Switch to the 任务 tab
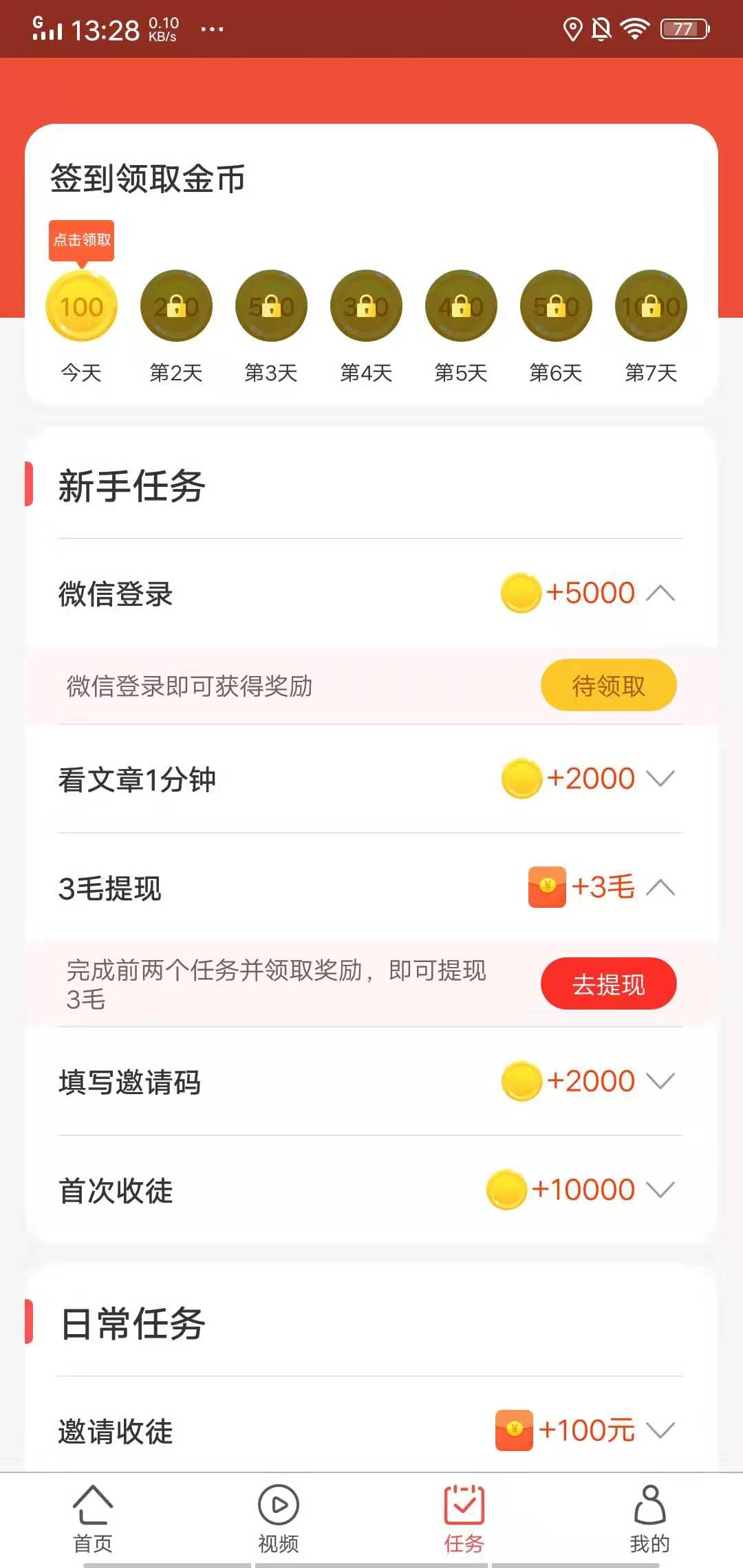 point(464,1506)
